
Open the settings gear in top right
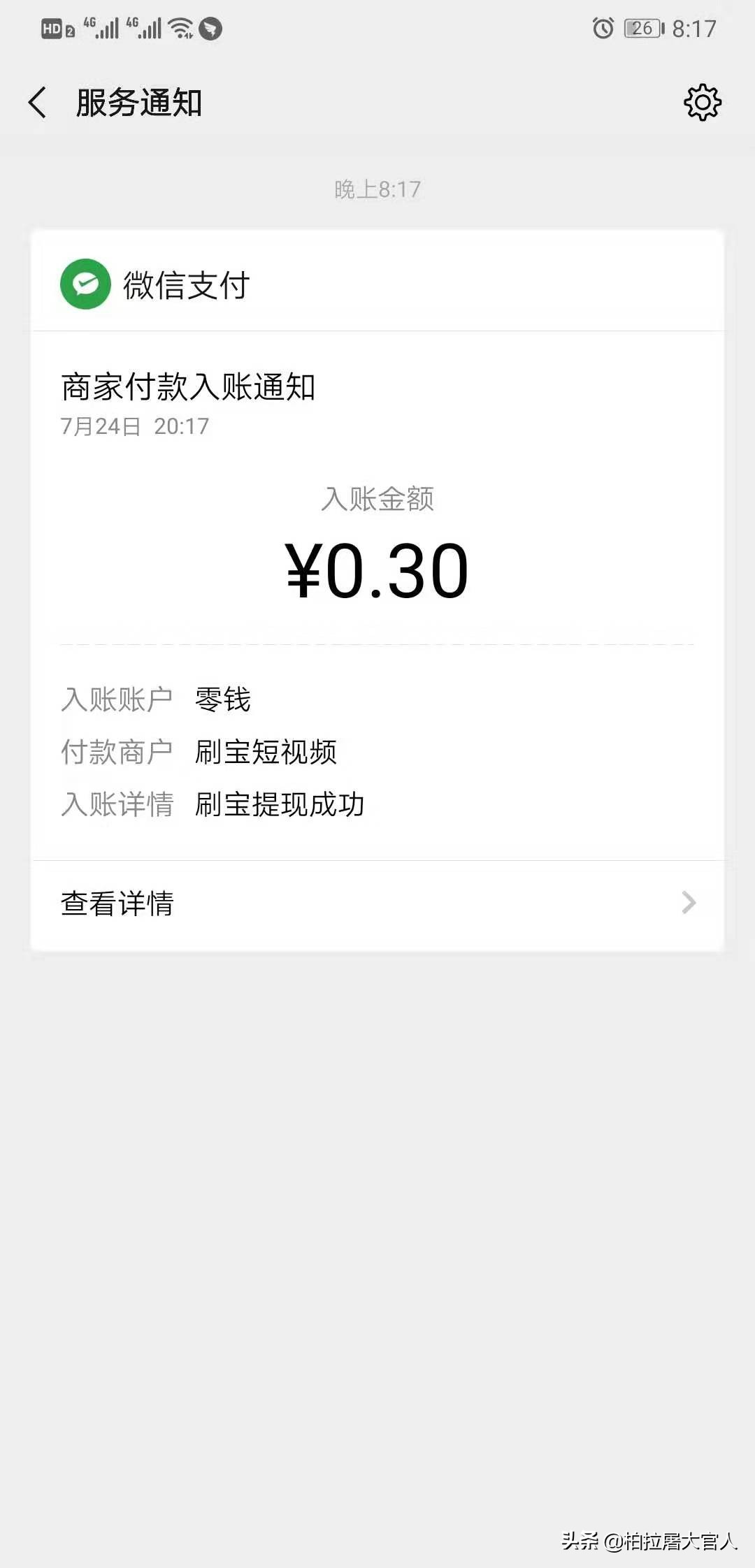click(x=701, y=103)
